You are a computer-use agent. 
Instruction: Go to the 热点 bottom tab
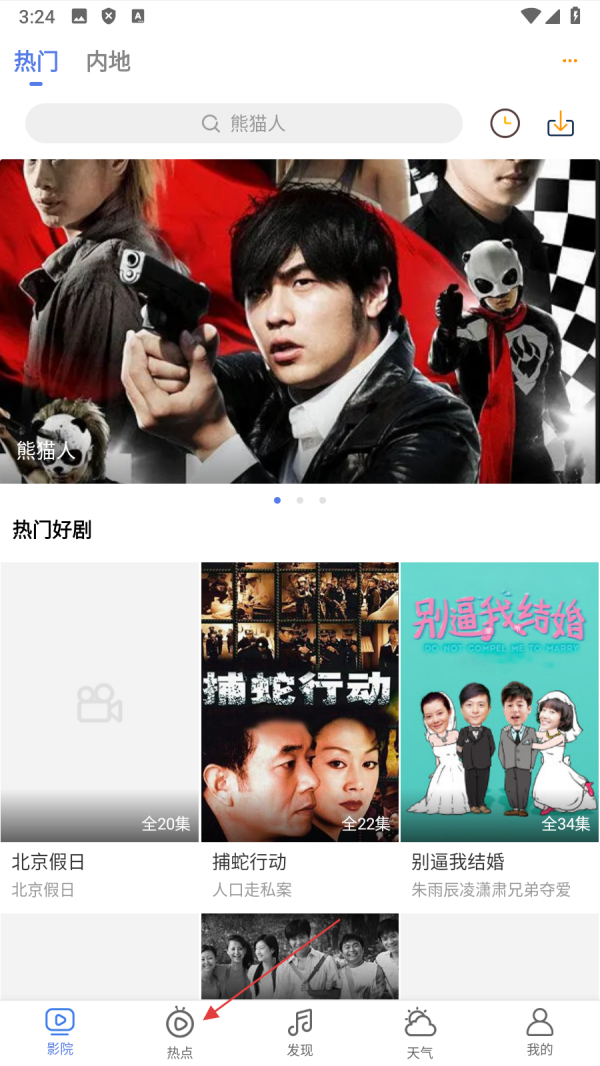[180, 1032]
